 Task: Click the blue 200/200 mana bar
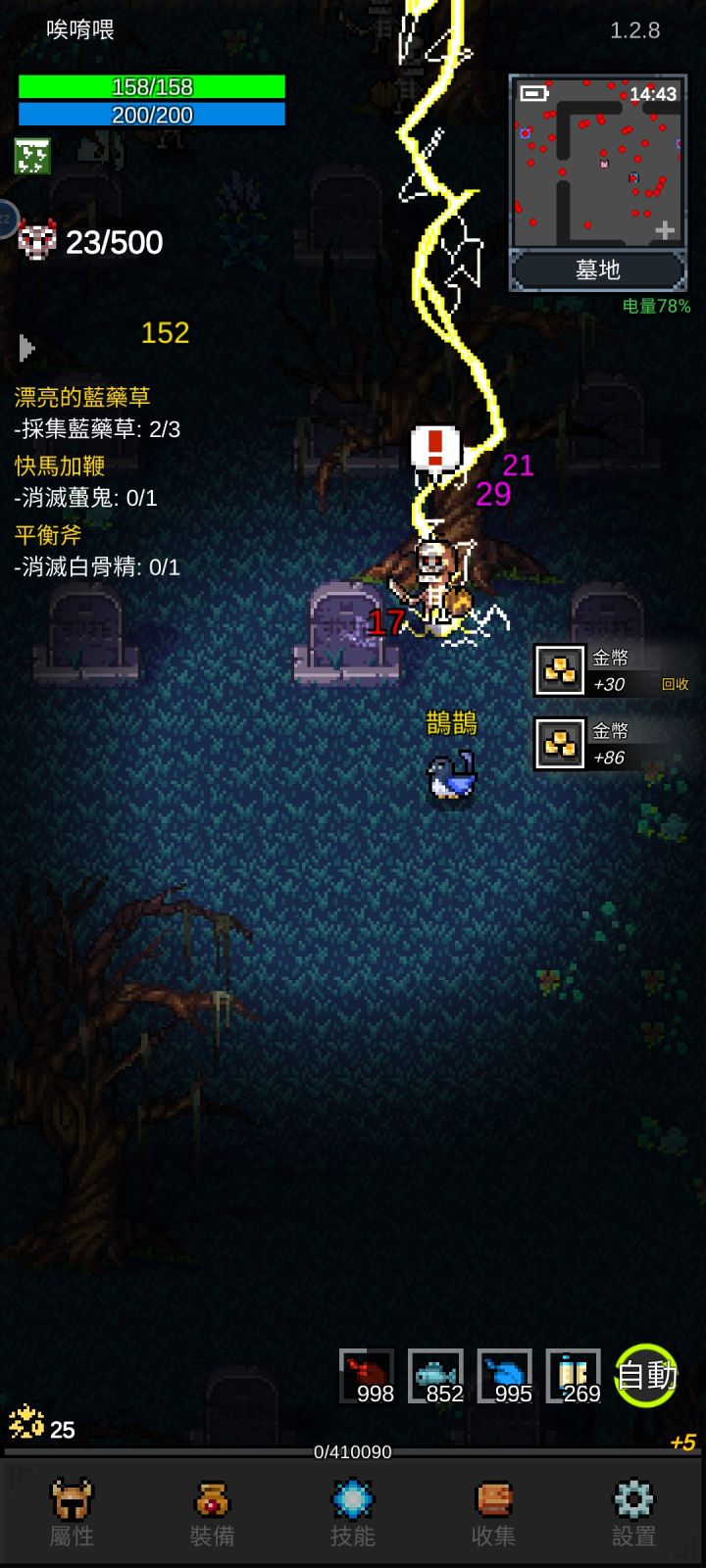pos(152,115)
